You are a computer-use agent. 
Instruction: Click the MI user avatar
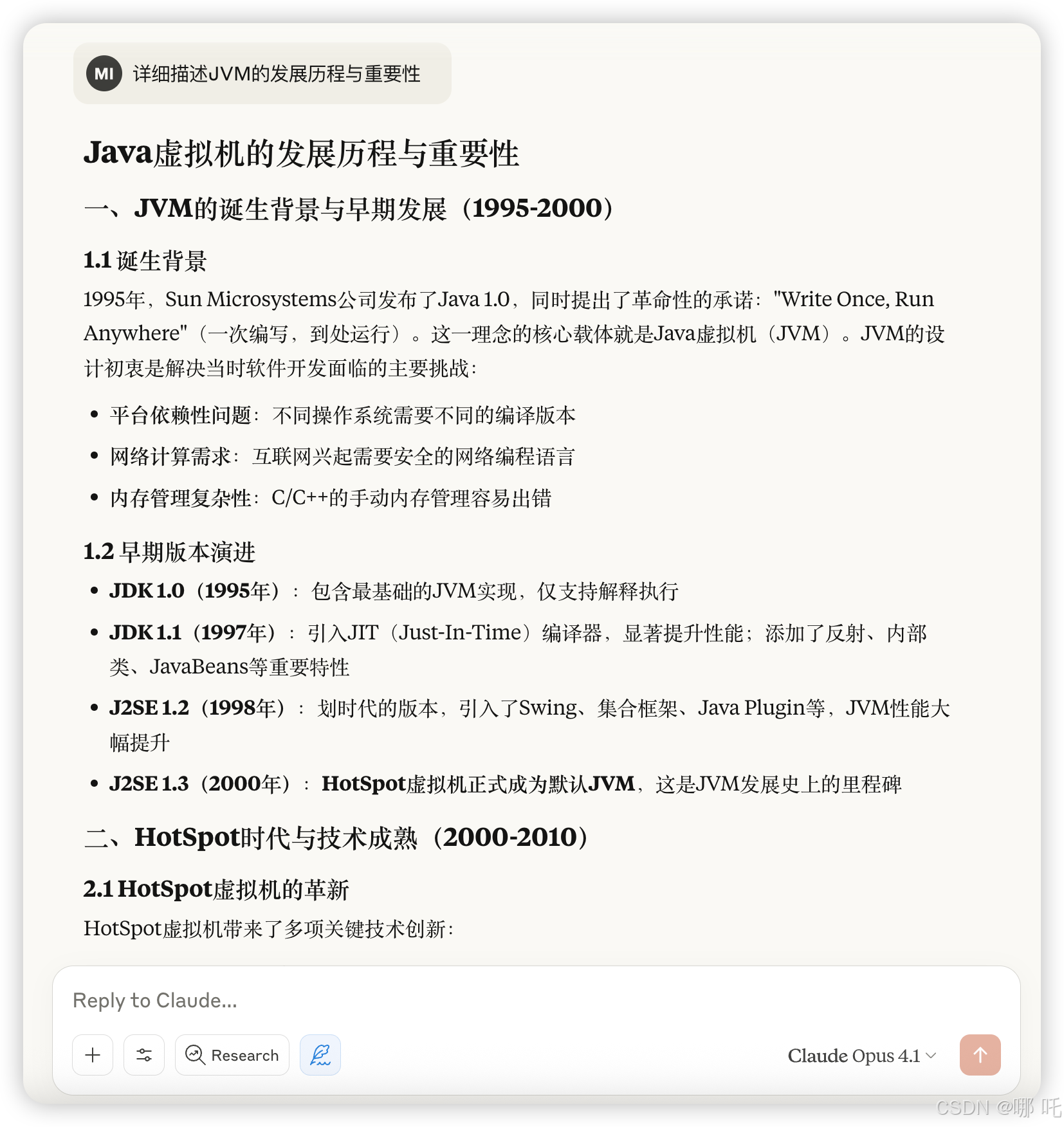pyautogui.click(x=104, y=73)
